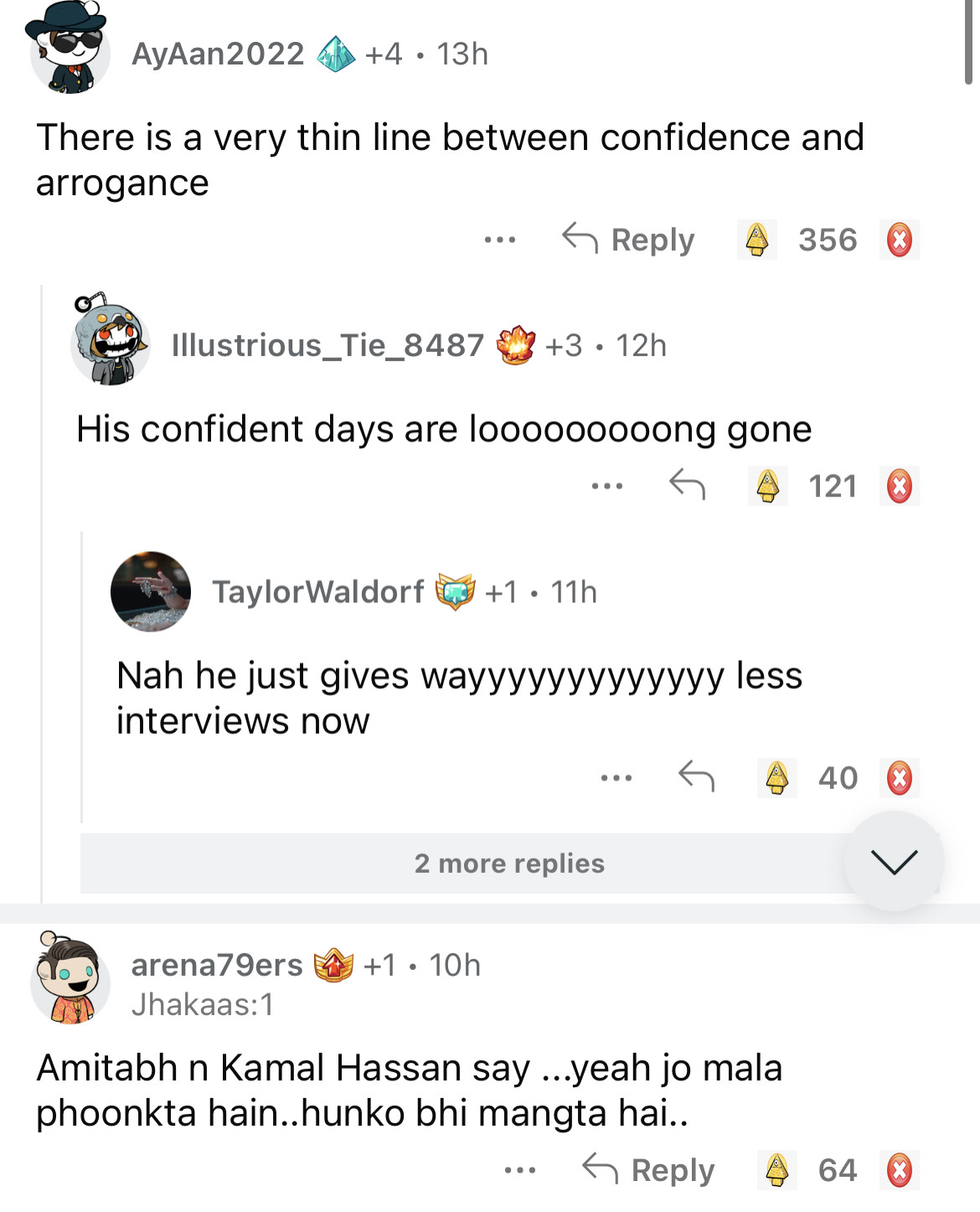Downvote AyAan2022's comment
The height and width of the screenshot is (1212, 980).
[900, 240]
